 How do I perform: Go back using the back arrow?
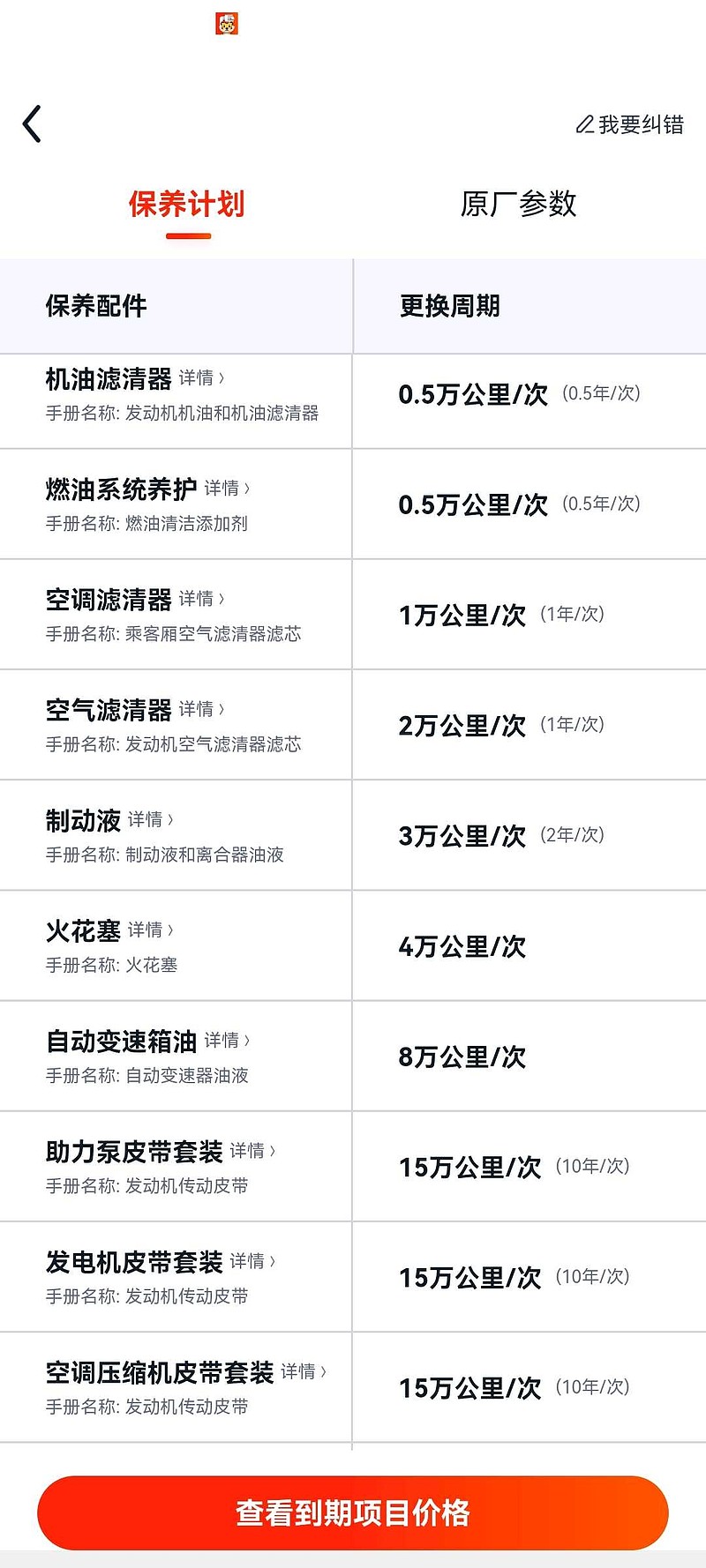(x=32, y=123)
